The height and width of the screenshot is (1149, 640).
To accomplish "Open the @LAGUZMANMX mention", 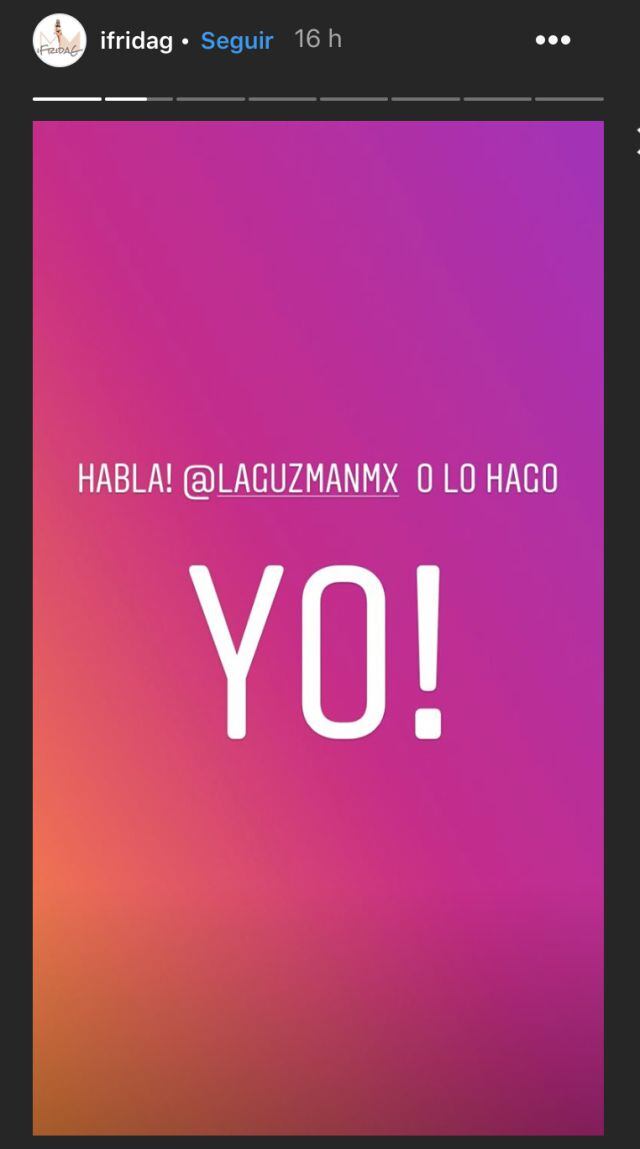I will pos(291,480).
